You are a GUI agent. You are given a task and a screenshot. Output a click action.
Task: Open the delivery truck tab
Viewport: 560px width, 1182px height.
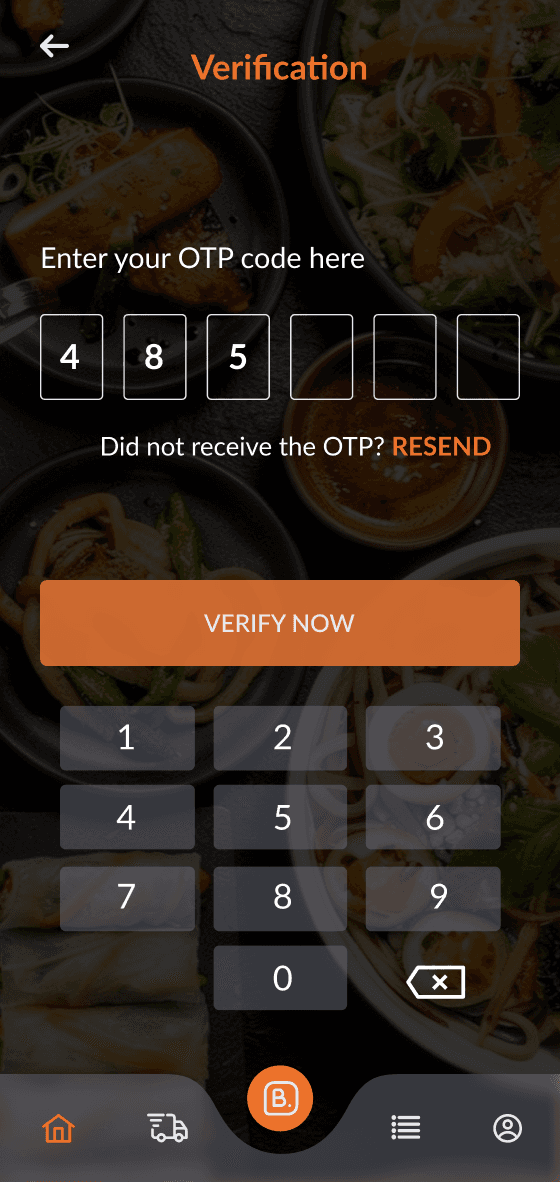[x=167, y=1128]
